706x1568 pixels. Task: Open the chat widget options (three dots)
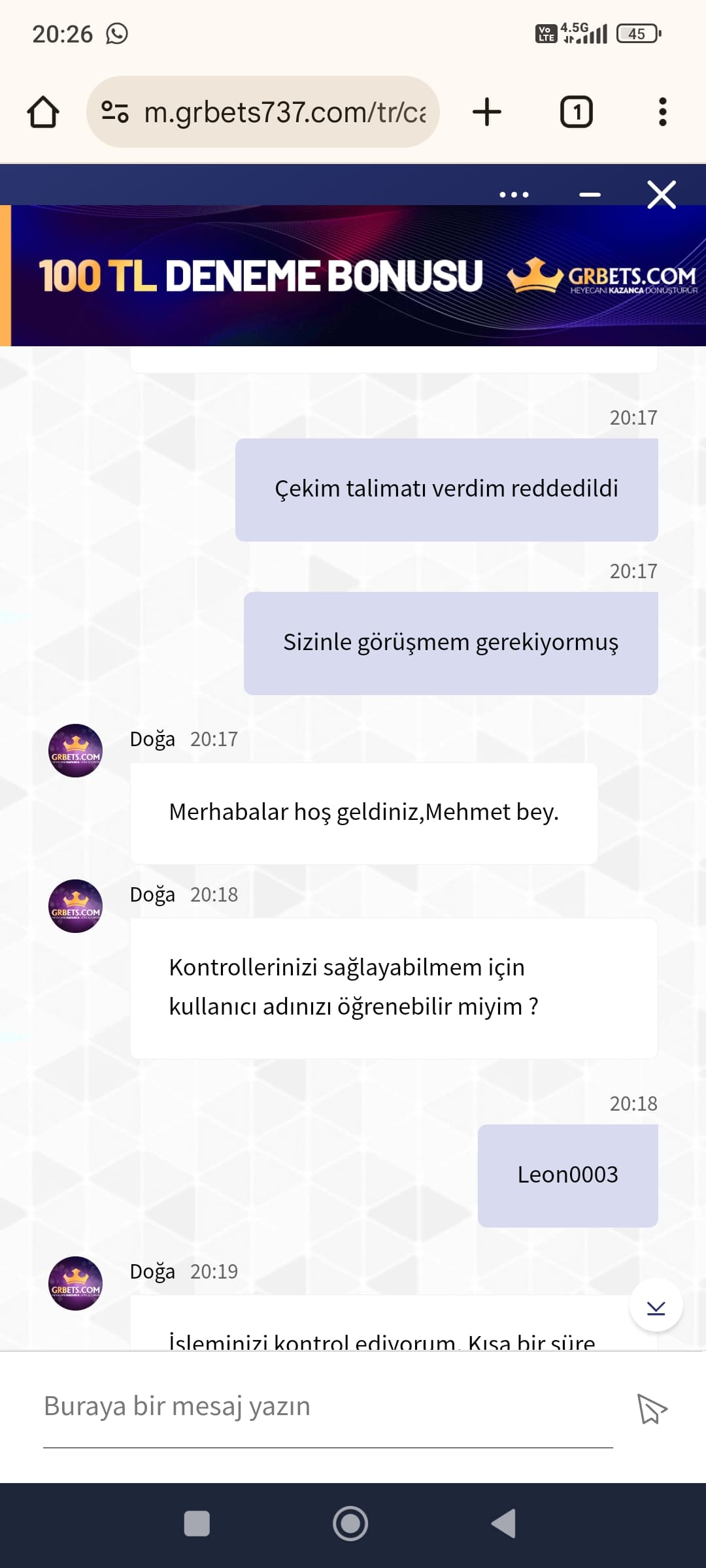click(514, 195)
